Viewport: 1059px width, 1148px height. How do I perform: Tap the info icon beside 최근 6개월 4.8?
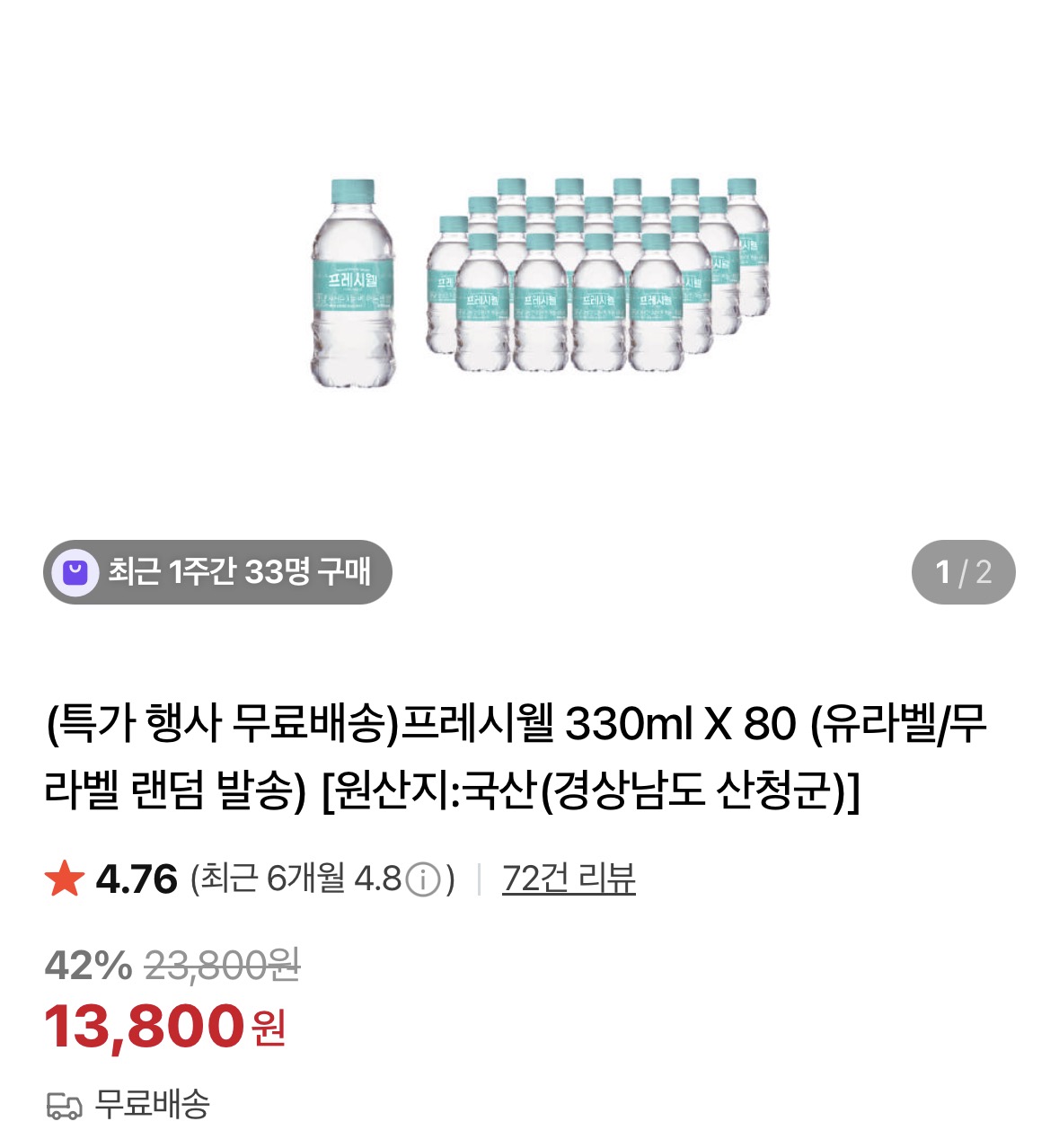point(423,879)
